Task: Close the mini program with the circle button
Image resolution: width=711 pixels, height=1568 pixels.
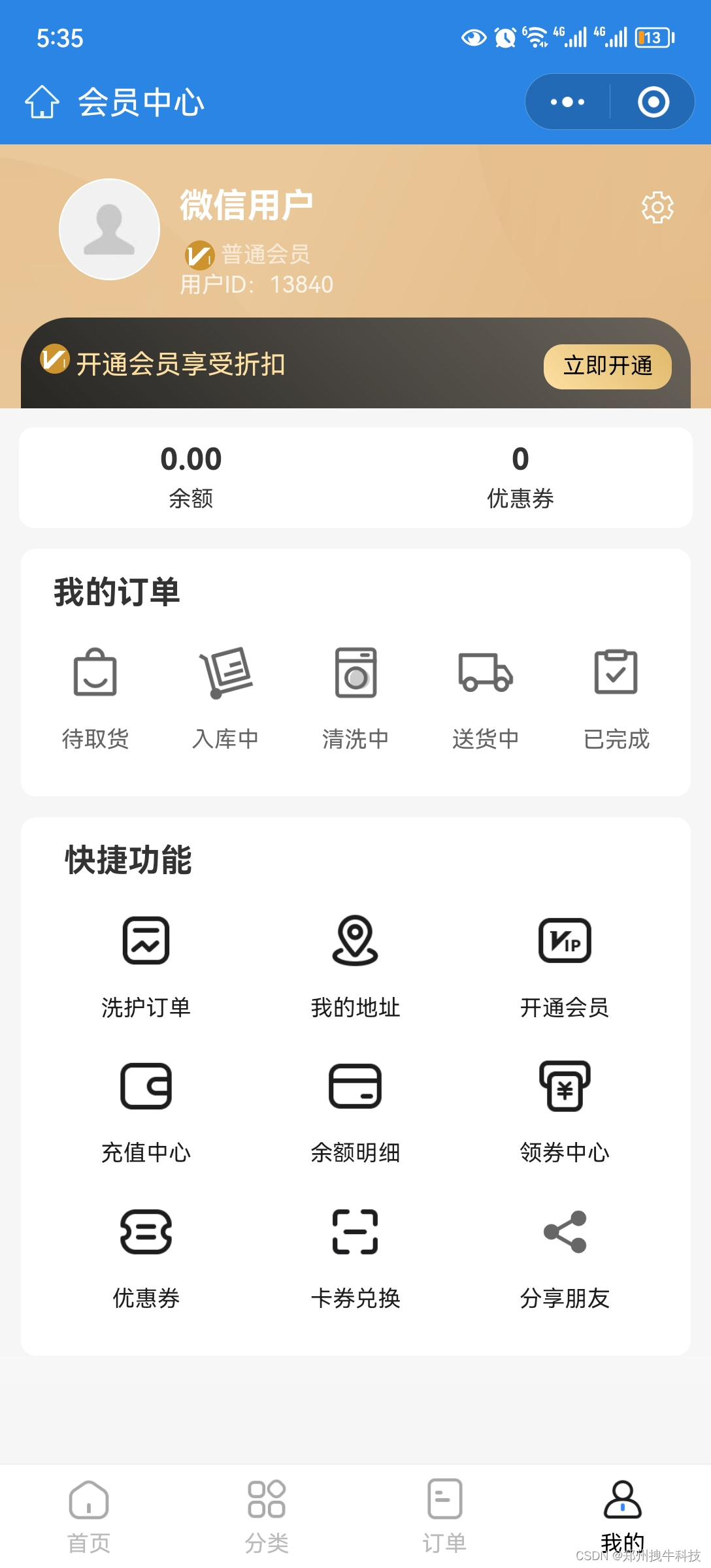Action: tap(653, 102)
